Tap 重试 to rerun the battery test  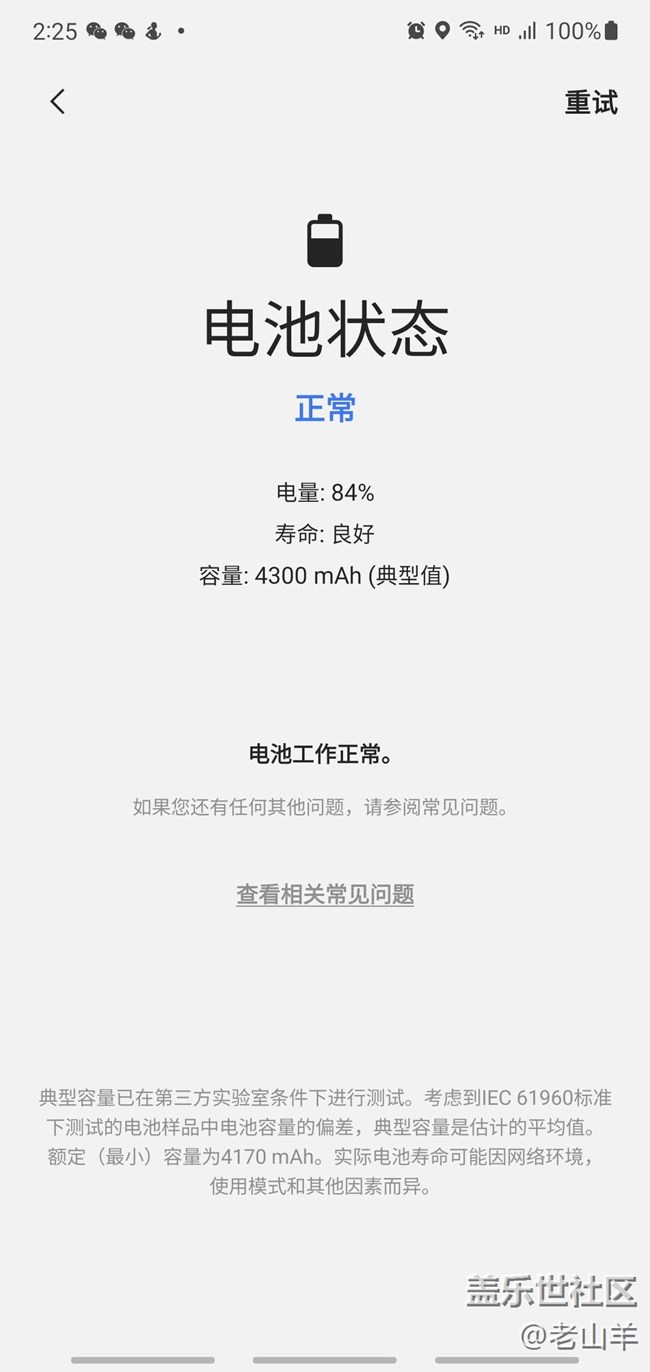click(x=591, y=102)
